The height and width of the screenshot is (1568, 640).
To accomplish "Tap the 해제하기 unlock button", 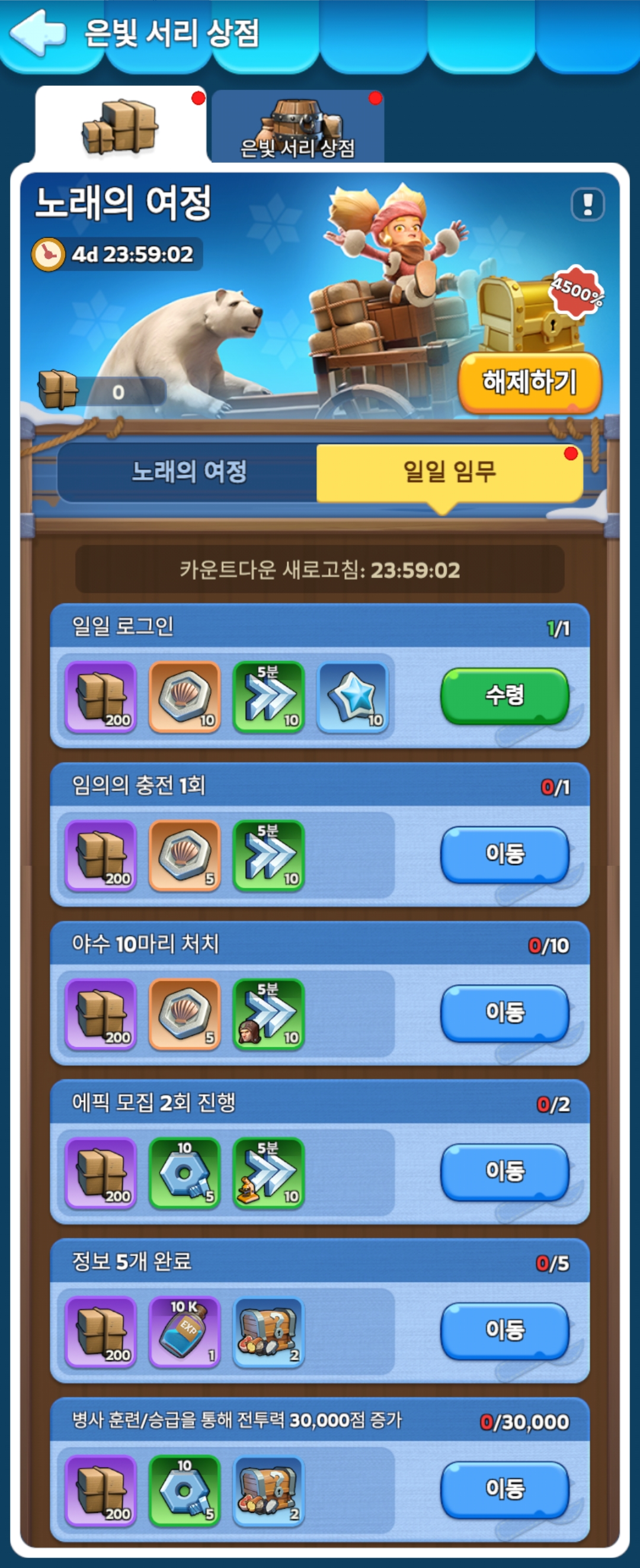I will (x=529, y=383).
